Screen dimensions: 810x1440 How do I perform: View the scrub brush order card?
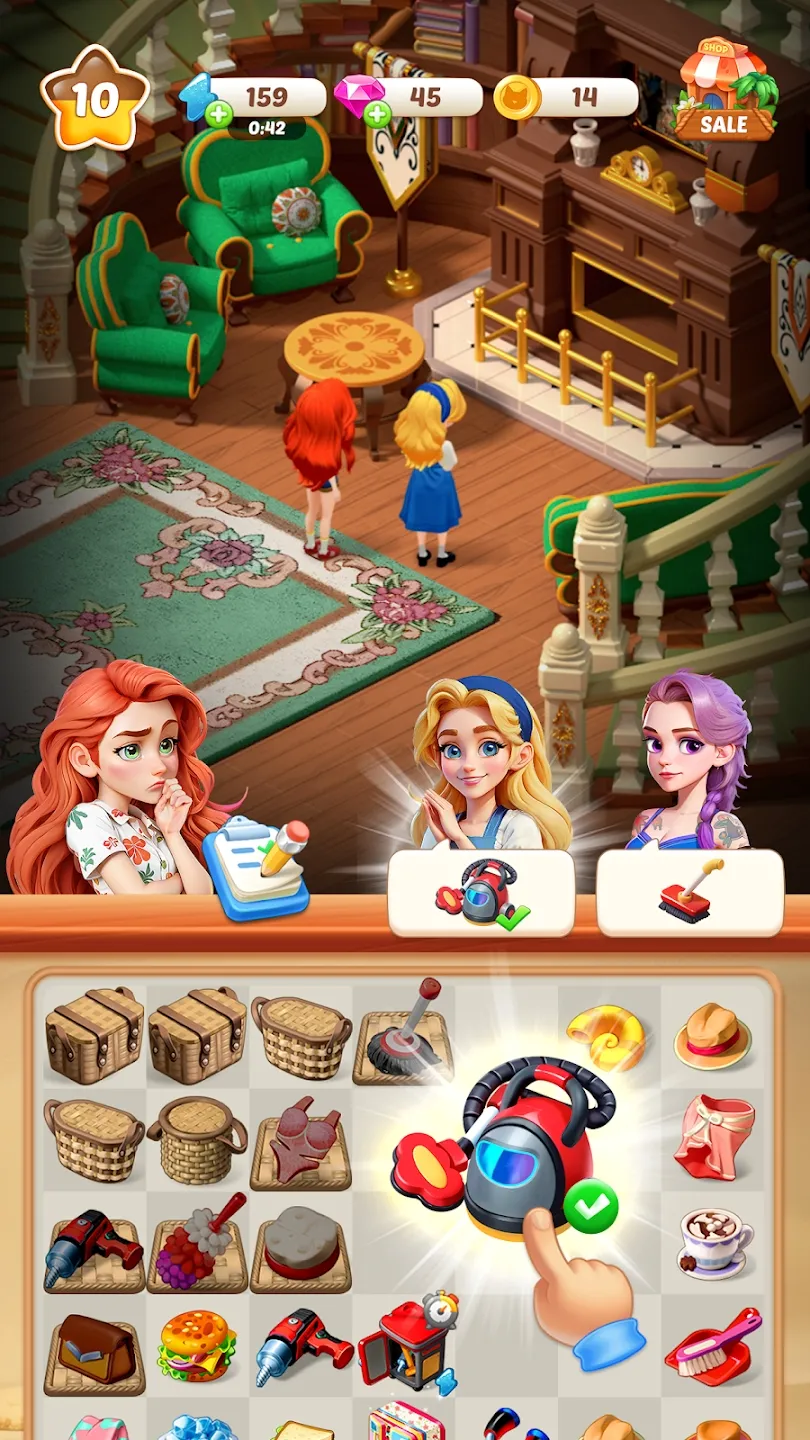pyautogui.click(x=689, y=893)
